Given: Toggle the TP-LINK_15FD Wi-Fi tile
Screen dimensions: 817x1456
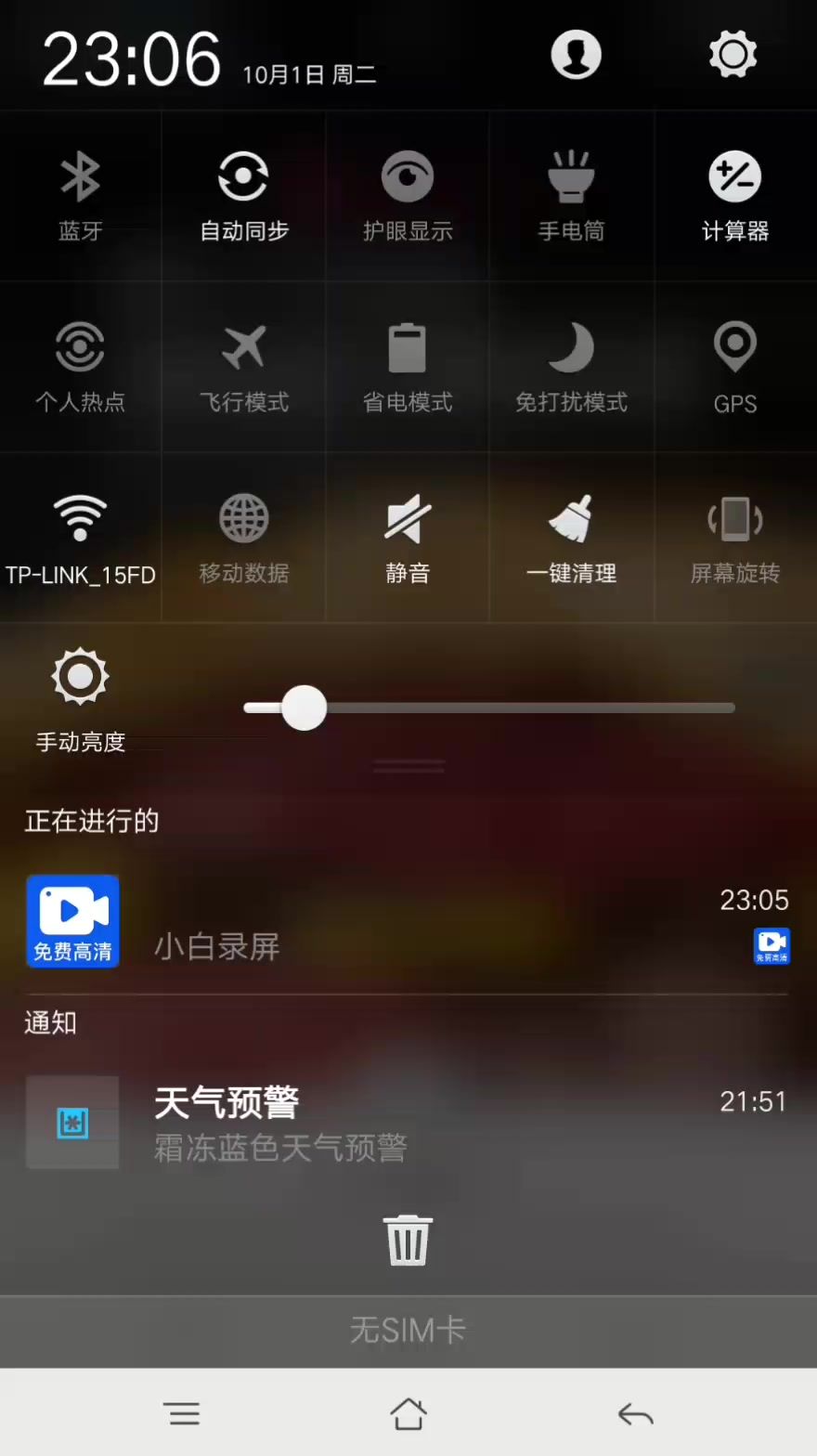Looking at the screenshot, I should (81, 537).
